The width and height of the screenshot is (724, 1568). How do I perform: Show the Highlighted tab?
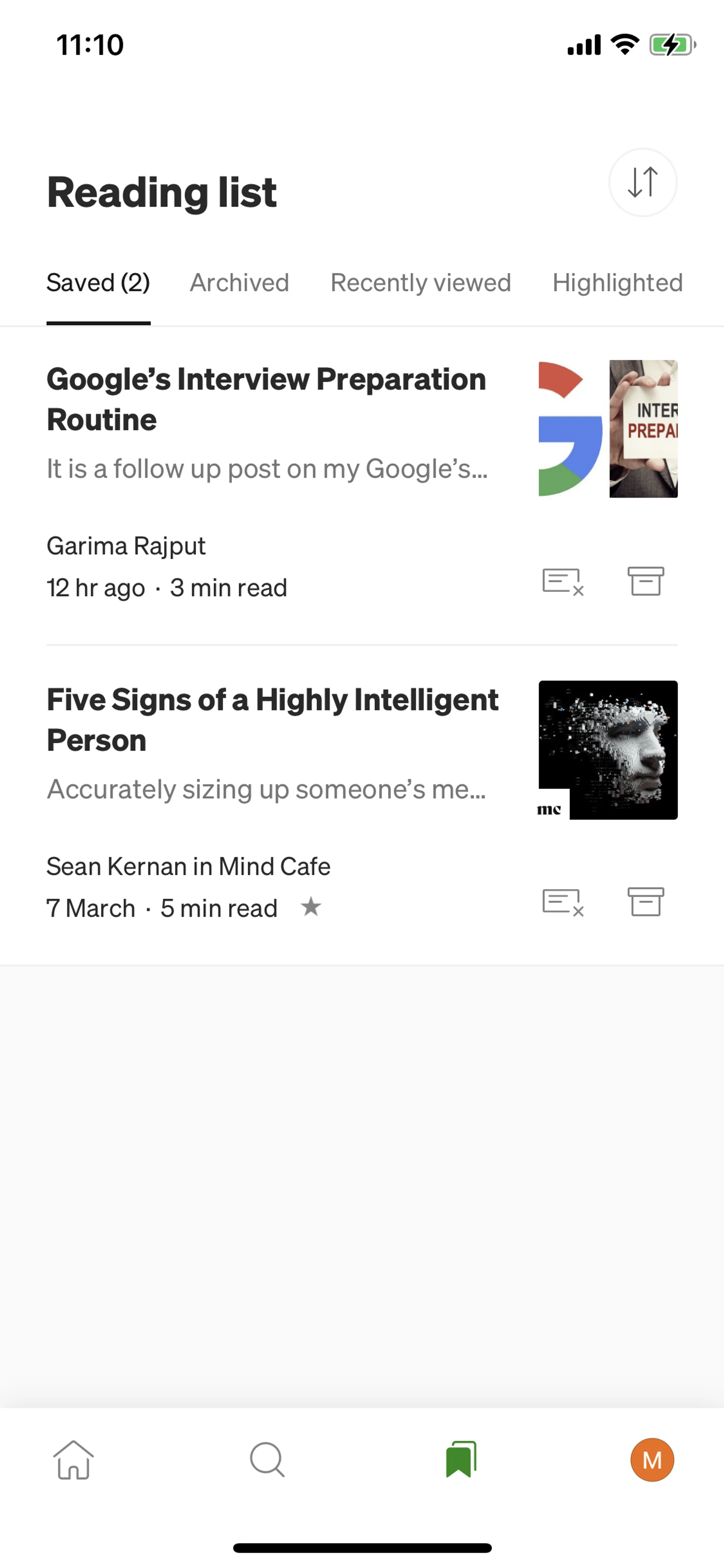617,283
